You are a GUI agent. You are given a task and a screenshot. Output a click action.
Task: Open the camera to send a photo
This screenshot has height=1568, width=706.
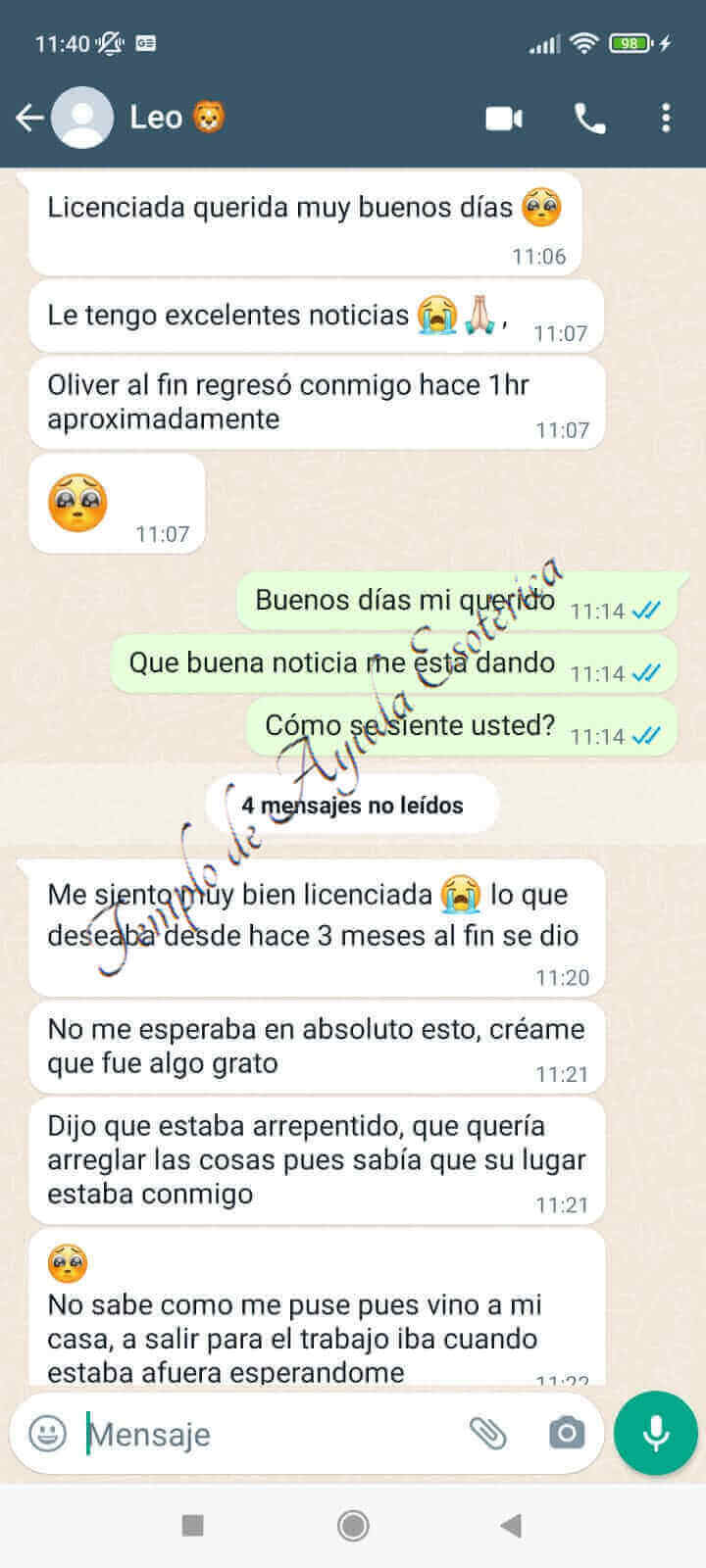click(x=567, y=1433)
